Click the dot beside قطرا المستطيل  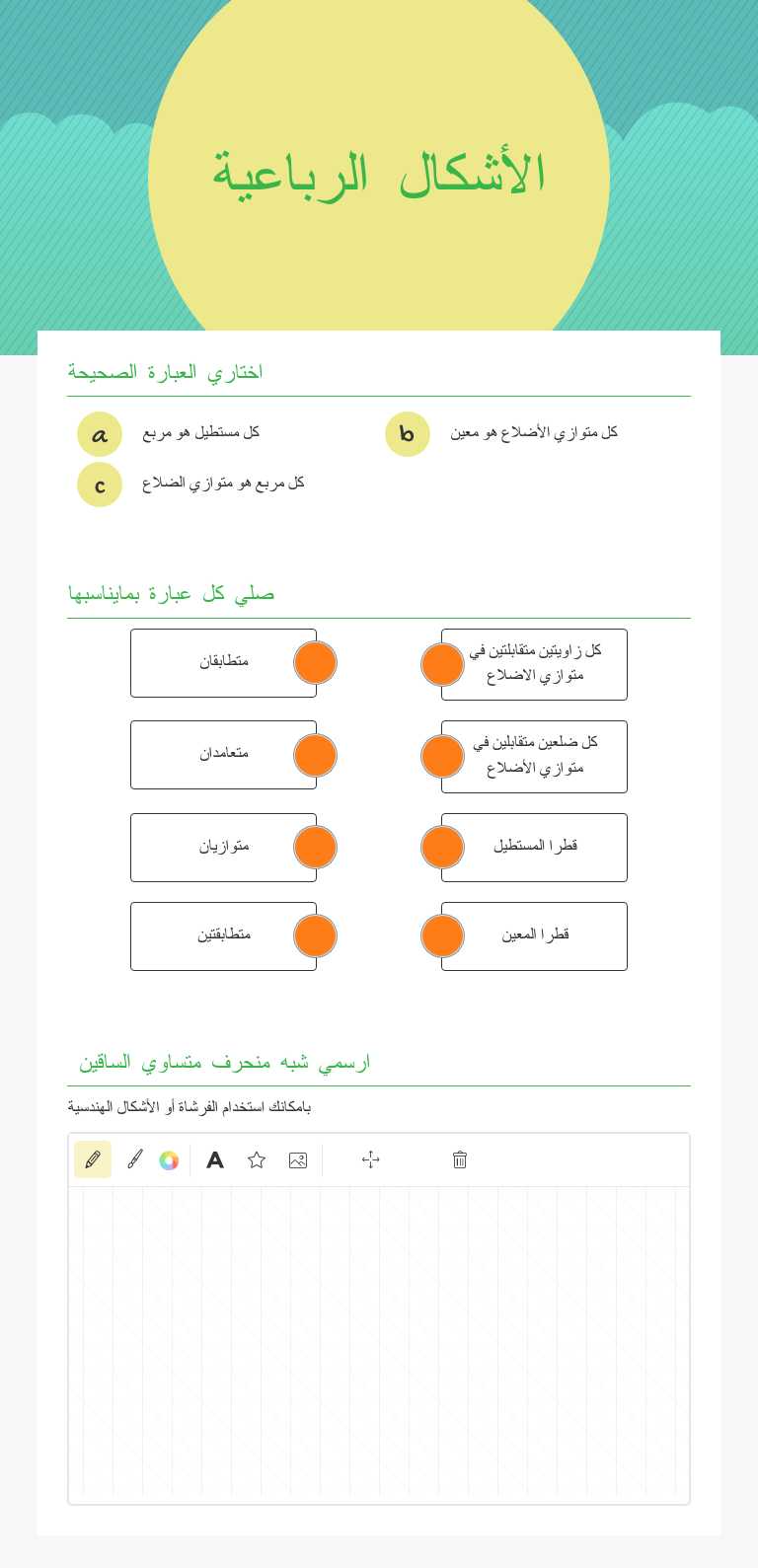(x=442, y=847)
